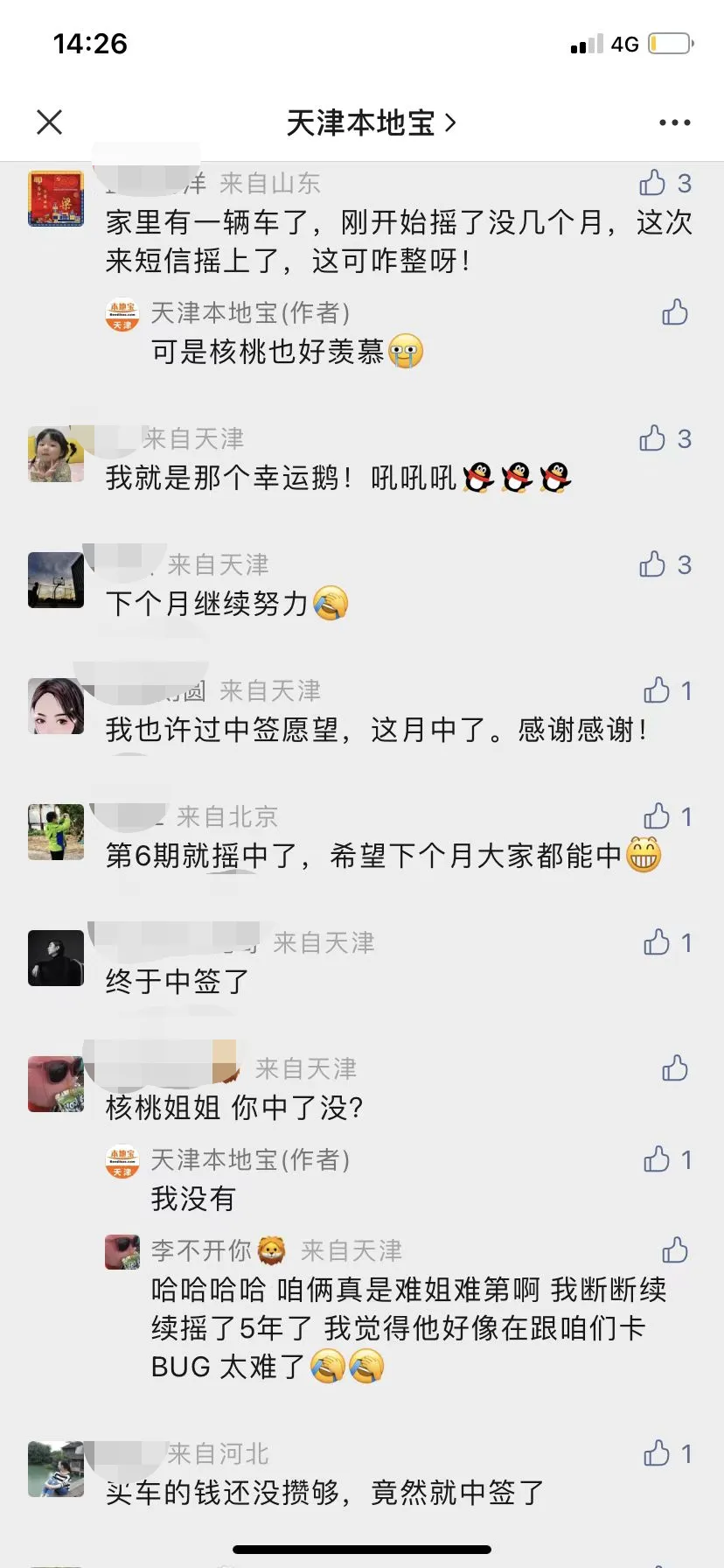Viewport: 724px width, 1568px height.
Task: Like the author's reply 我没有
Action: [x=657, y=1159]
